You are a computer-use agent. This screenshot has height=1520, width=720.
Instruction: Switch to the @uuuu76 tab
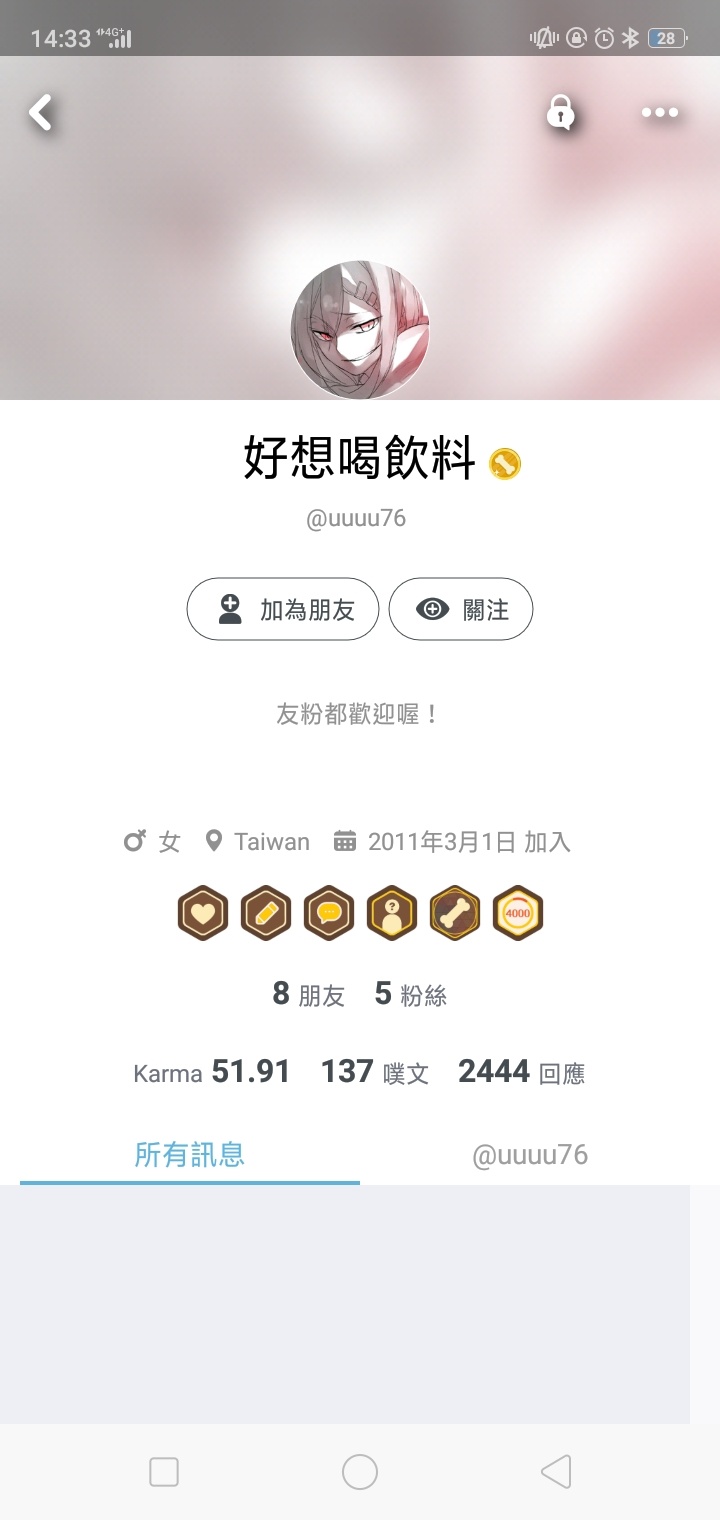click(x=530, y=1155)
